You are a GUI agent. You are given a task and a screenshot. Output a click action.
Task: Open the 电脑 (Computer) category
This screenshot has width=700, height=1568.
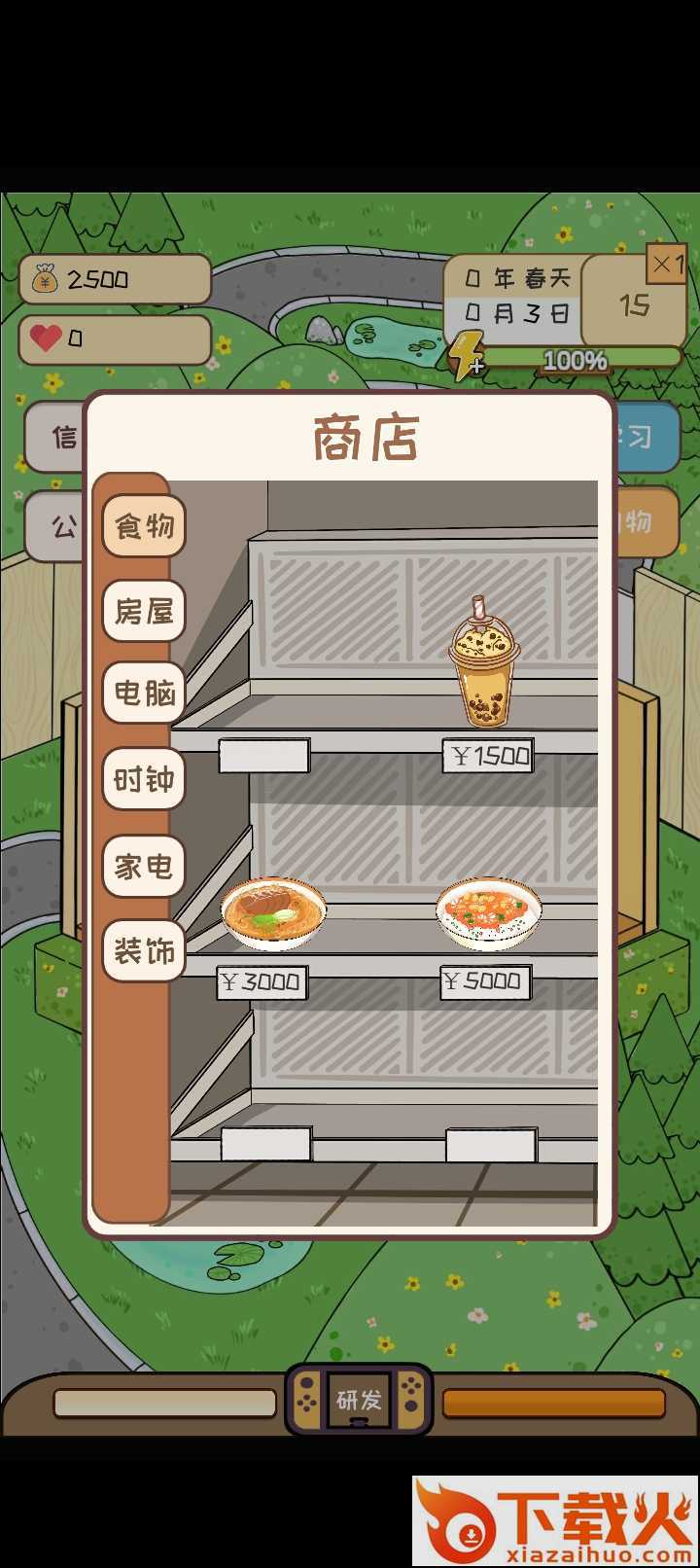[x=143, y=695]
